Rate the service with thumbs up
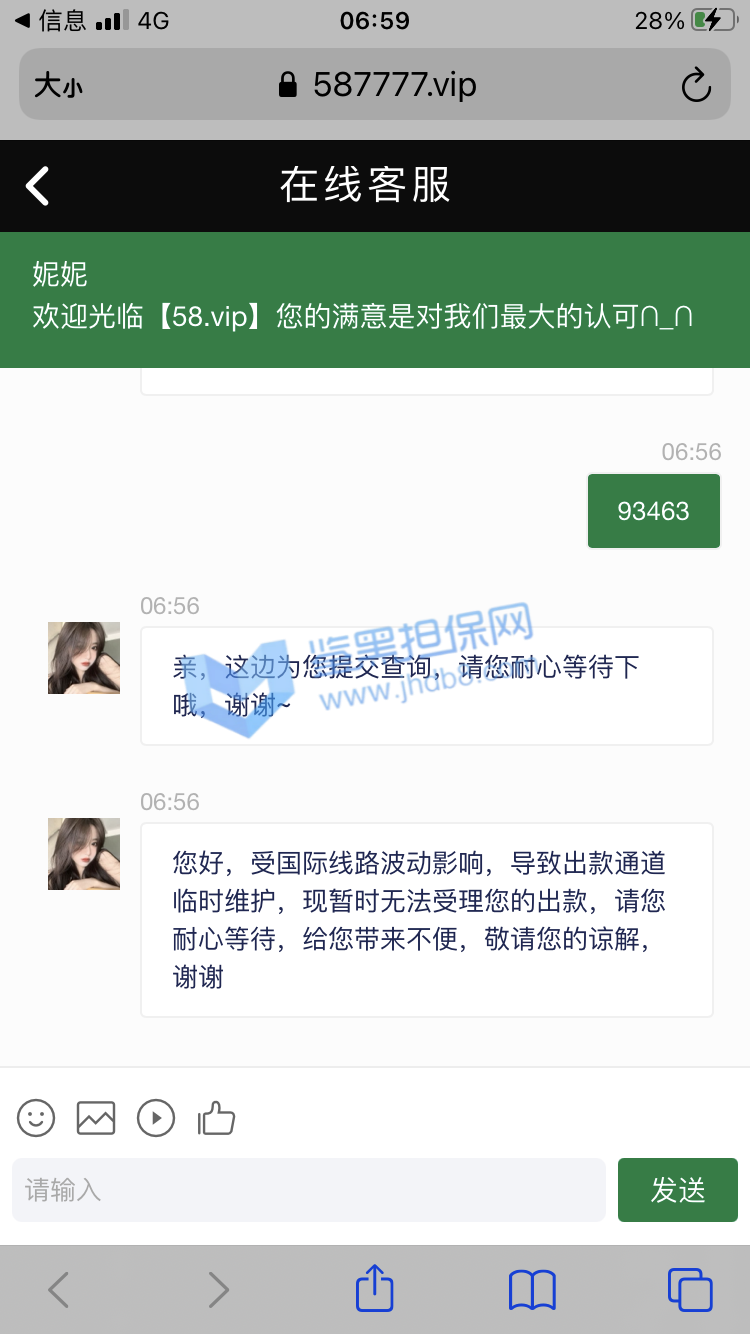The image size is (750, 1334). (x=216, y=1117)
